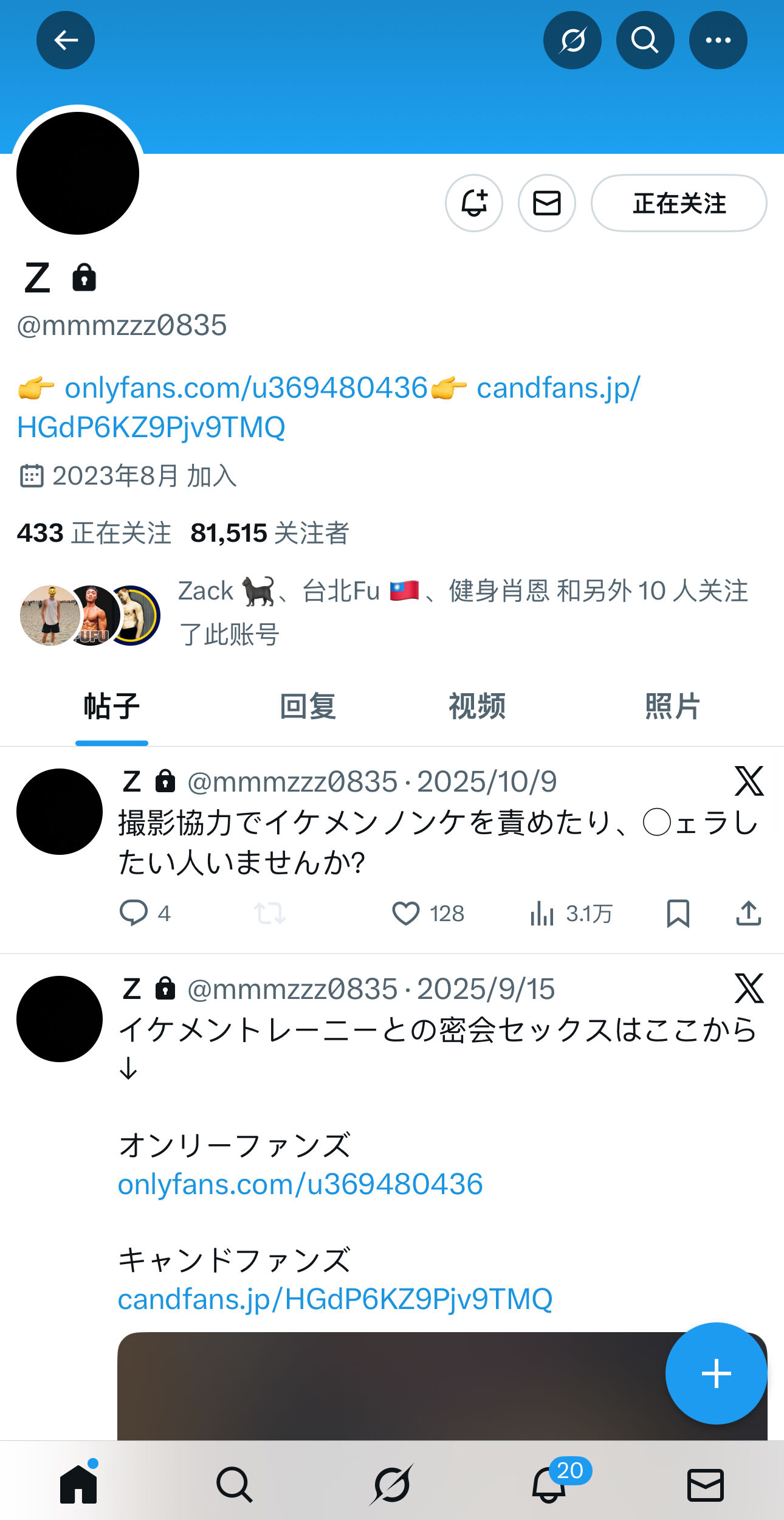Go back using the top arrow

[x=66, y=40]
